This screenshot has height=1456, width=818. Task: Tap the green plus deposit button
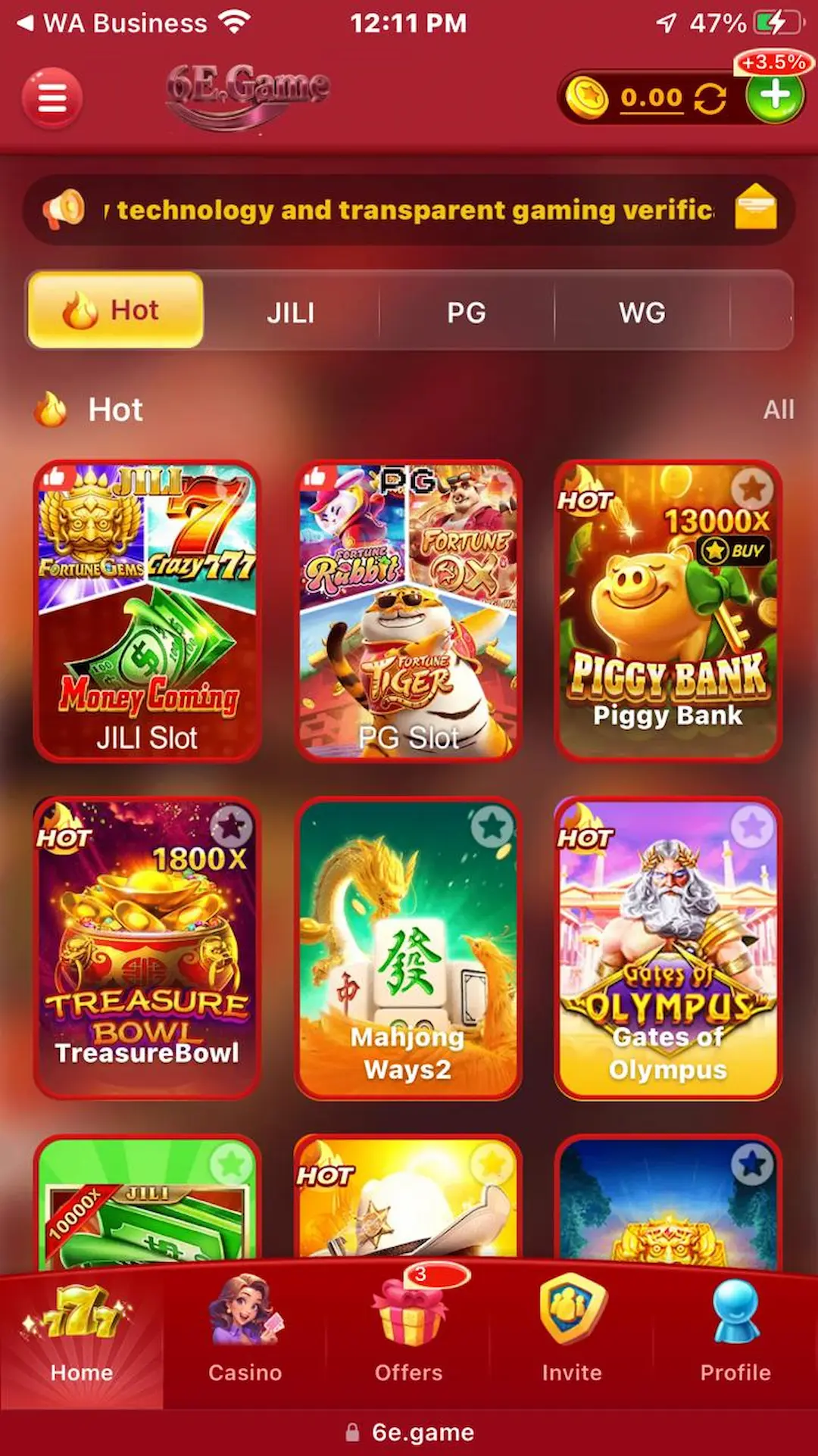coord(774,97)
